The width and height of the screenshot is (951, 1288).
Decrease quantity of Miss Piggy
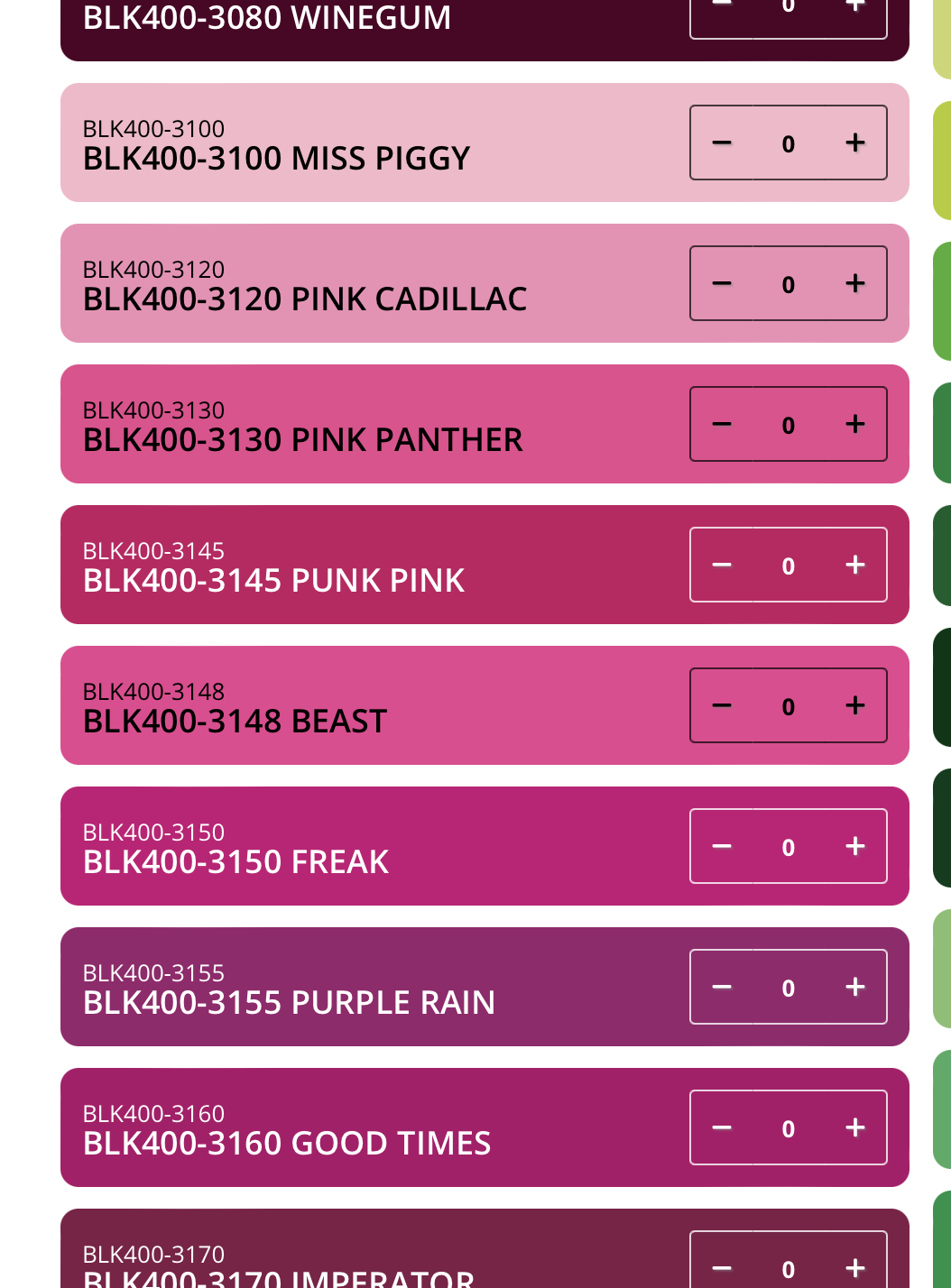(722, 143)
